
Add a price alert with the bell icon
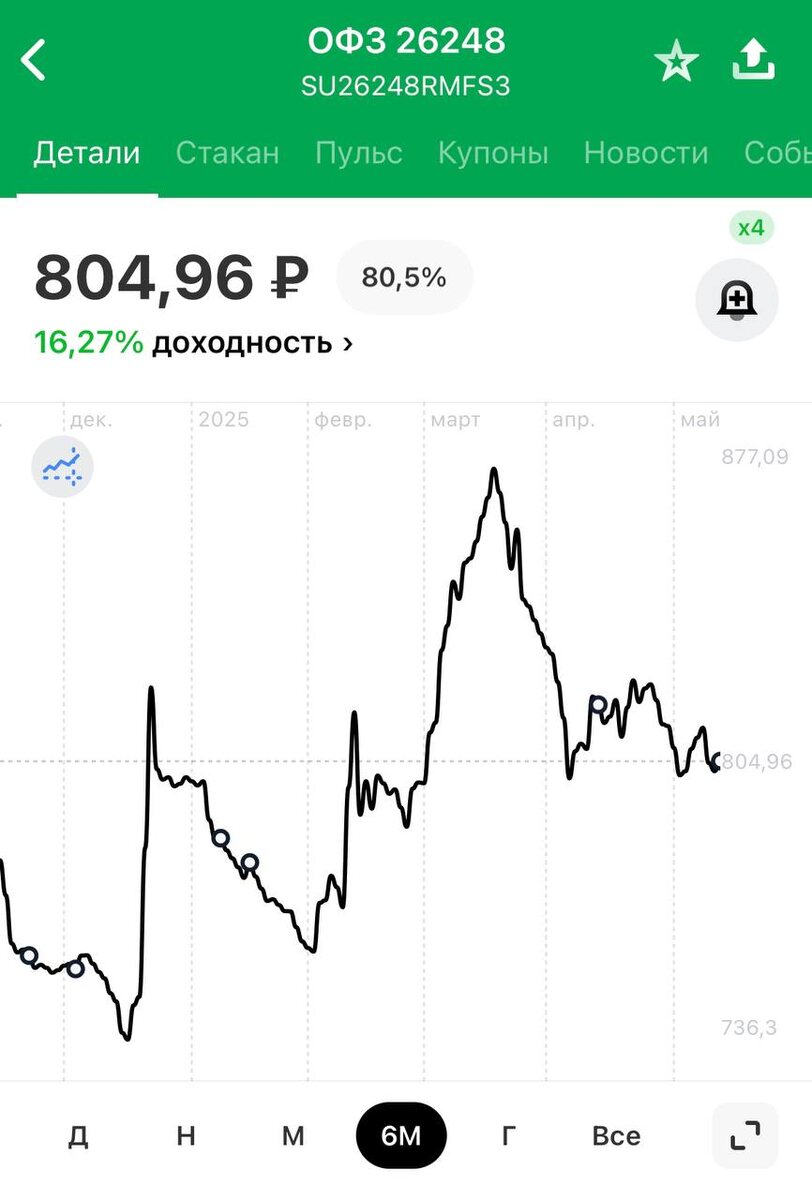tap(737, 298)
